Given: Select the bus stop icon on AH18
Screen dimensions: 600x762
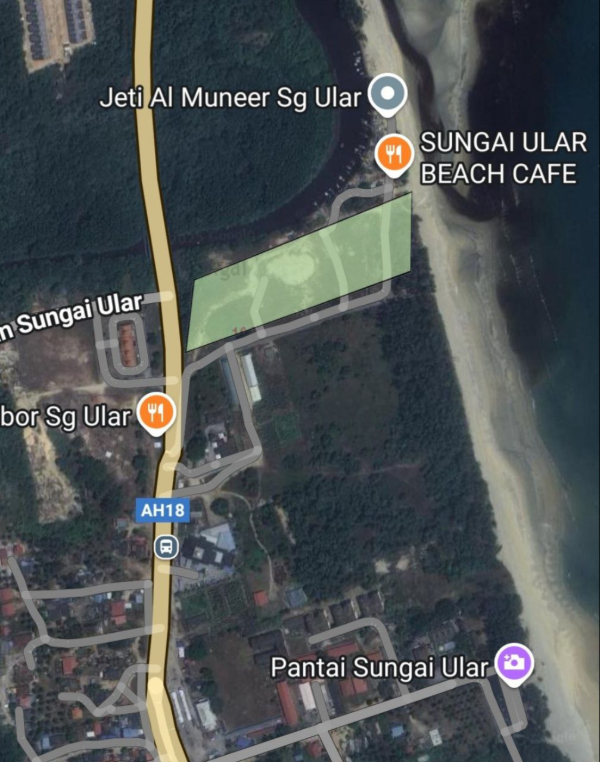Looking at the screenshot, I should point(164,546).
